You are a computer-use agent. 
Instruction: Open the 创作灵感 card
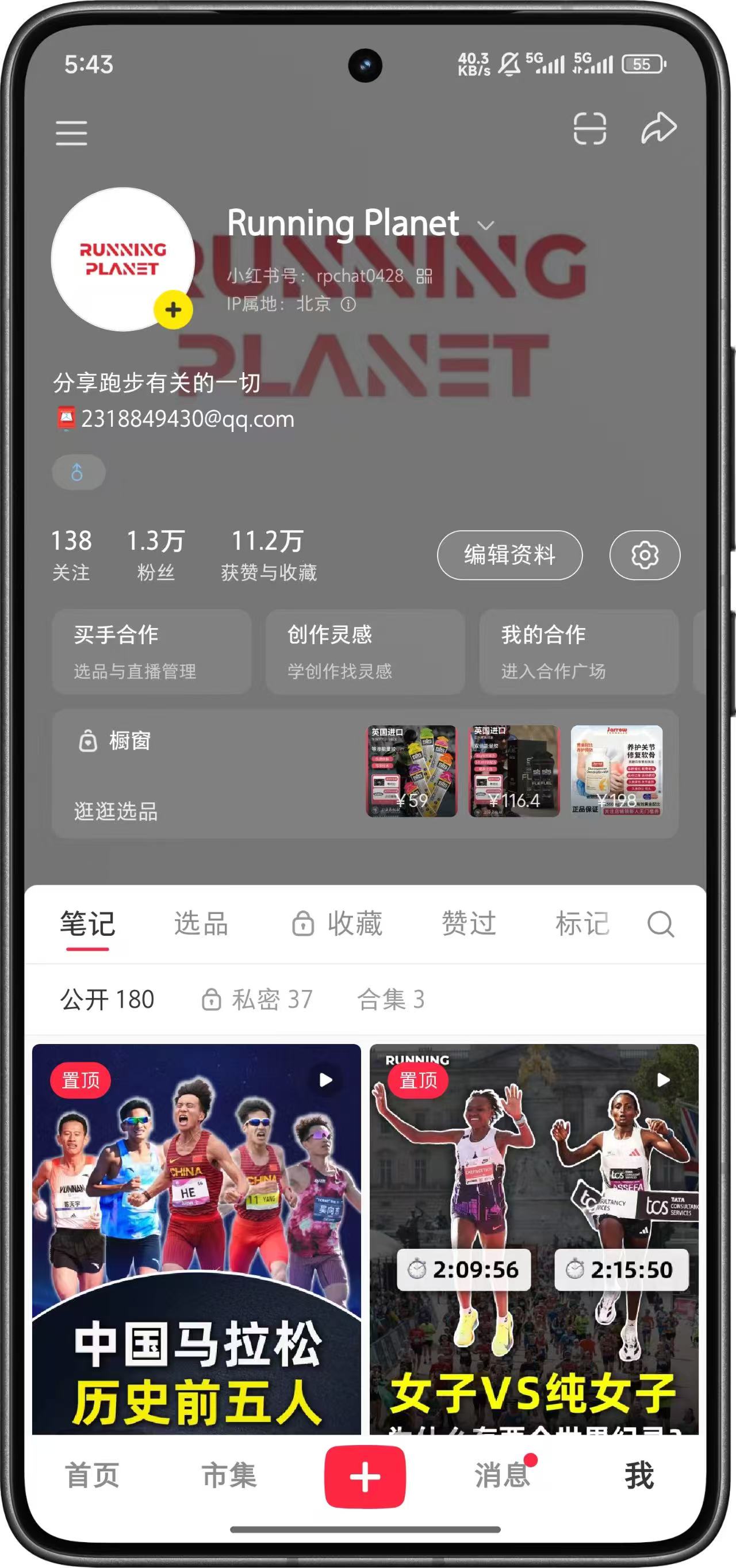(365, 651)
